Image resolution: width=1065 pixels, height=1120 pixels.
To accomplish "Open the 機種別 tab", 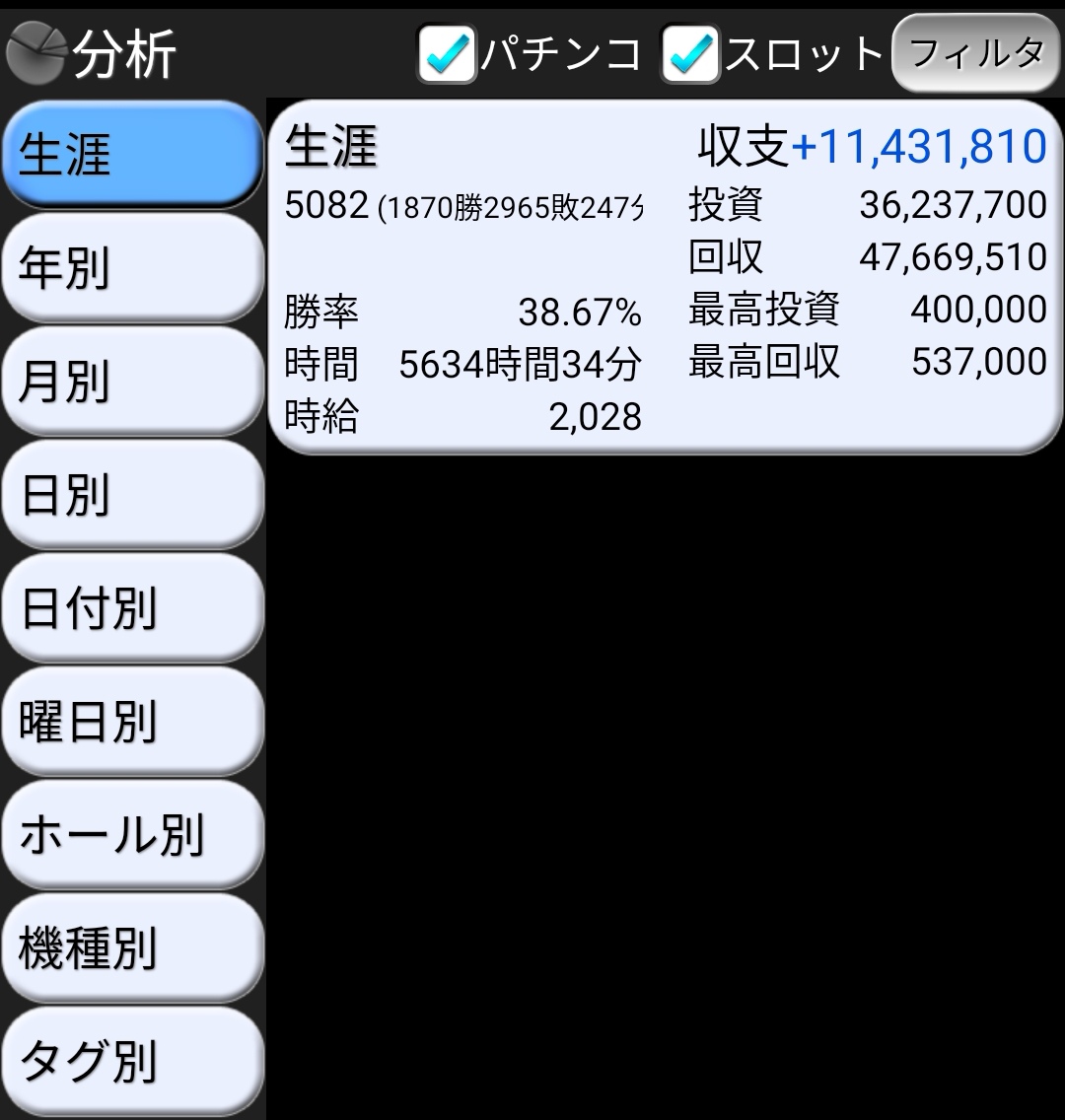I will 132,948.
